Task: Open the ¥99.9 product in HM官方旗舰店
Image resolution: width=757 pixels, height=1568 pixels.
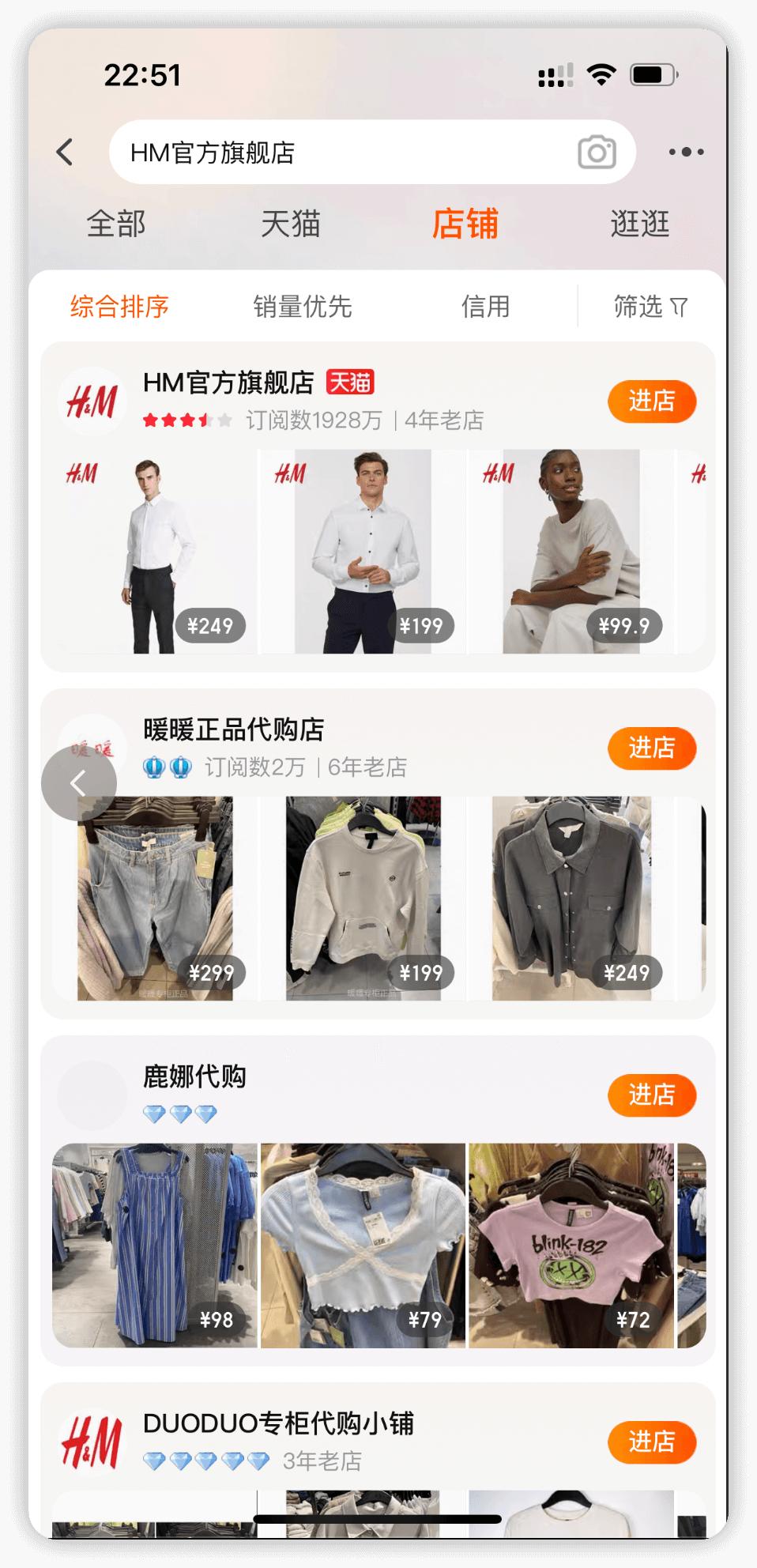Action: coord(571,552)
